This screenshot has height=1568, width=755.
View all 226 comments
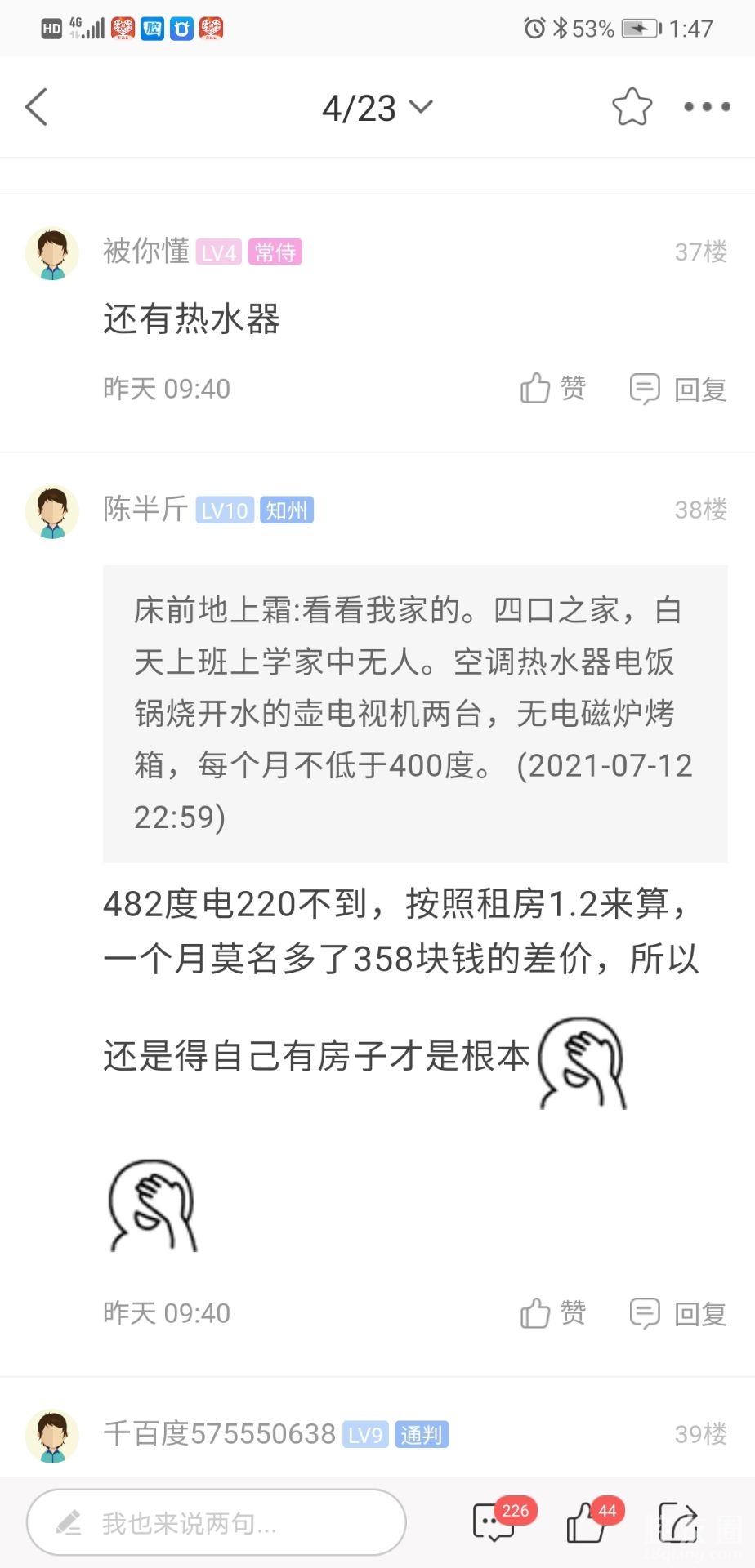[x=495, y=1522]
